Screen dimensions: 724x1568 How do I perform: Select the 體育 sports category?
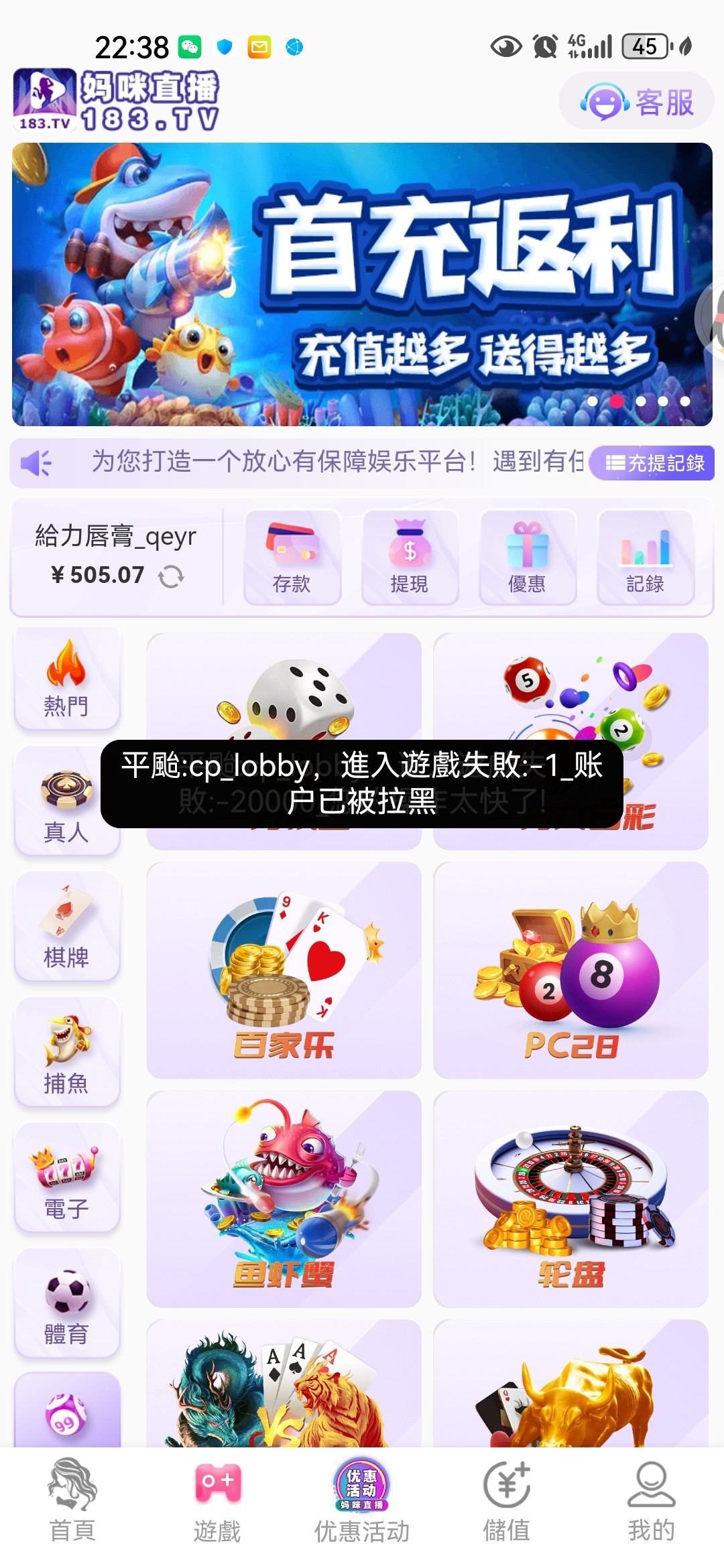(66, 1305)
